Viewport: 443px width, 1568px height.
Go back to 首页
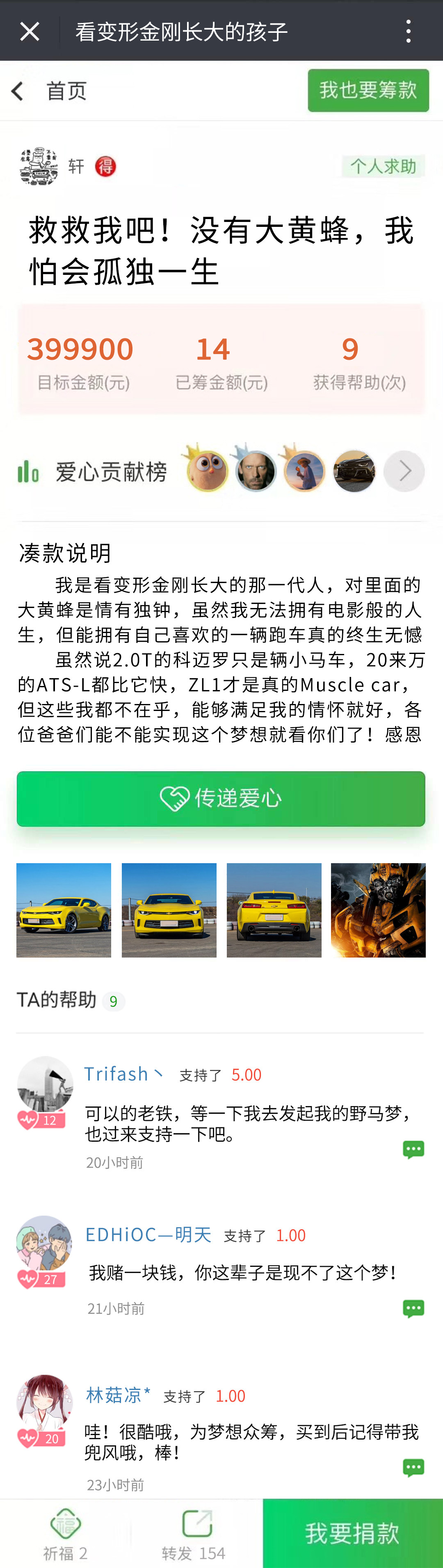[49, 91]
